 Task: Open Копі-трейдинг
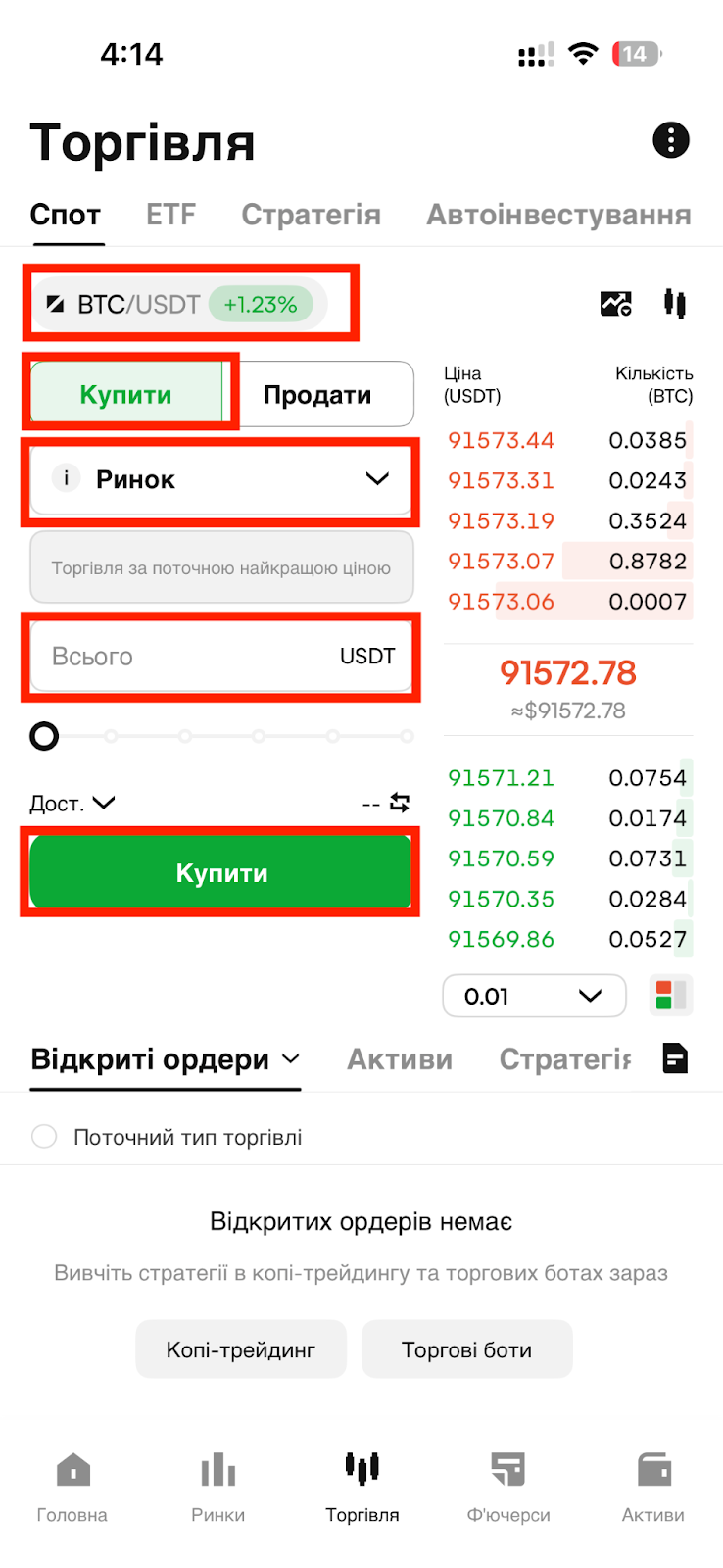coord(241,1349)
